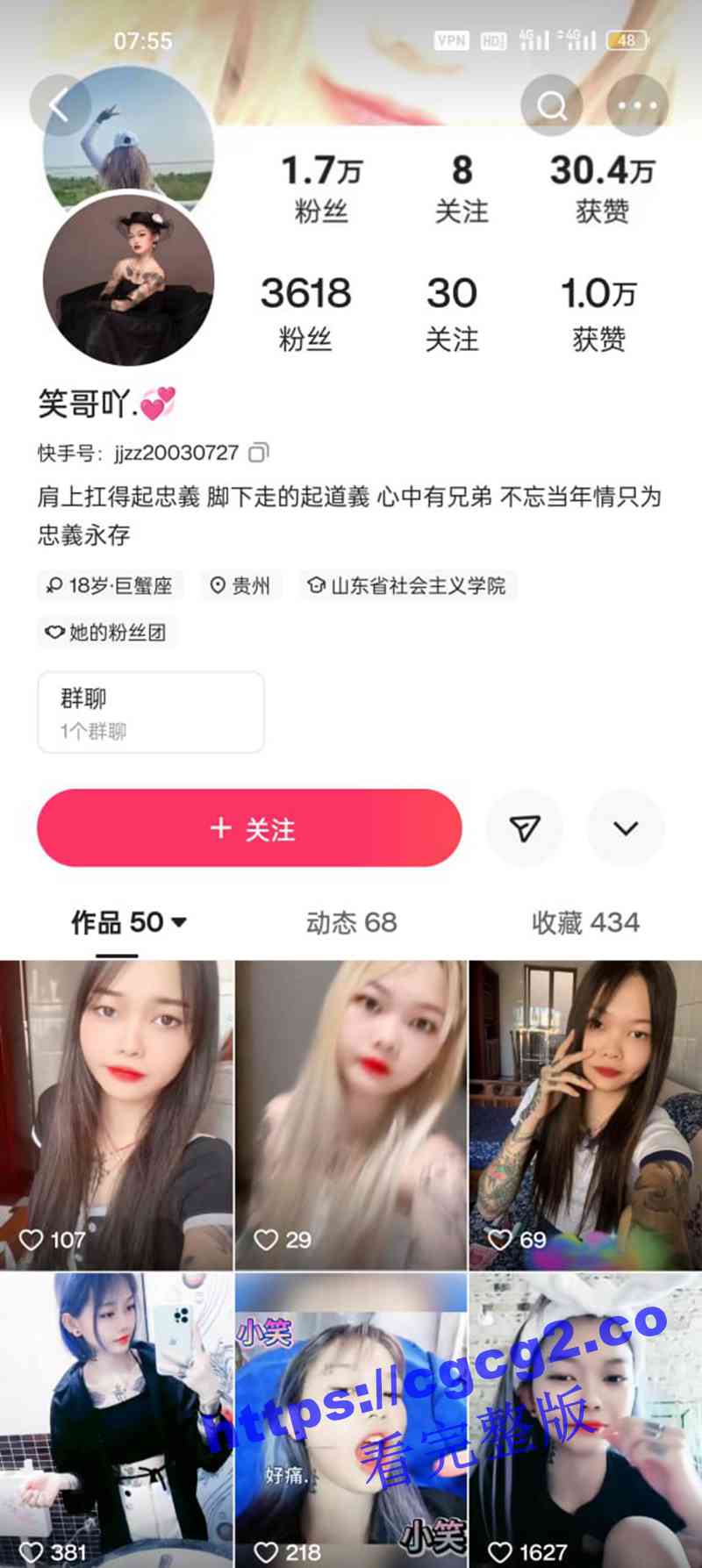702x1568 pixels.
Task: Open the video with 29 likes
Action: [x=351, y=1114]
